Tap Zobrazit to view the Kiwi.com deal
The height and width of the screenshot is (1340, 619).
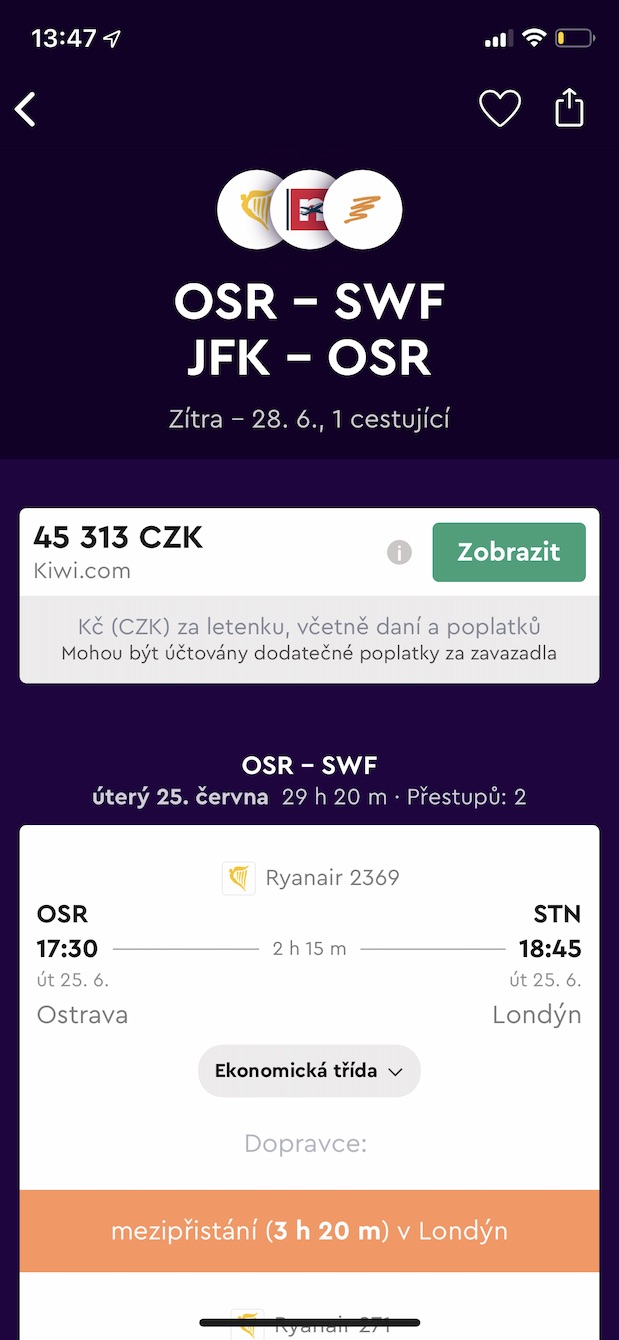(x=508, y=552)
